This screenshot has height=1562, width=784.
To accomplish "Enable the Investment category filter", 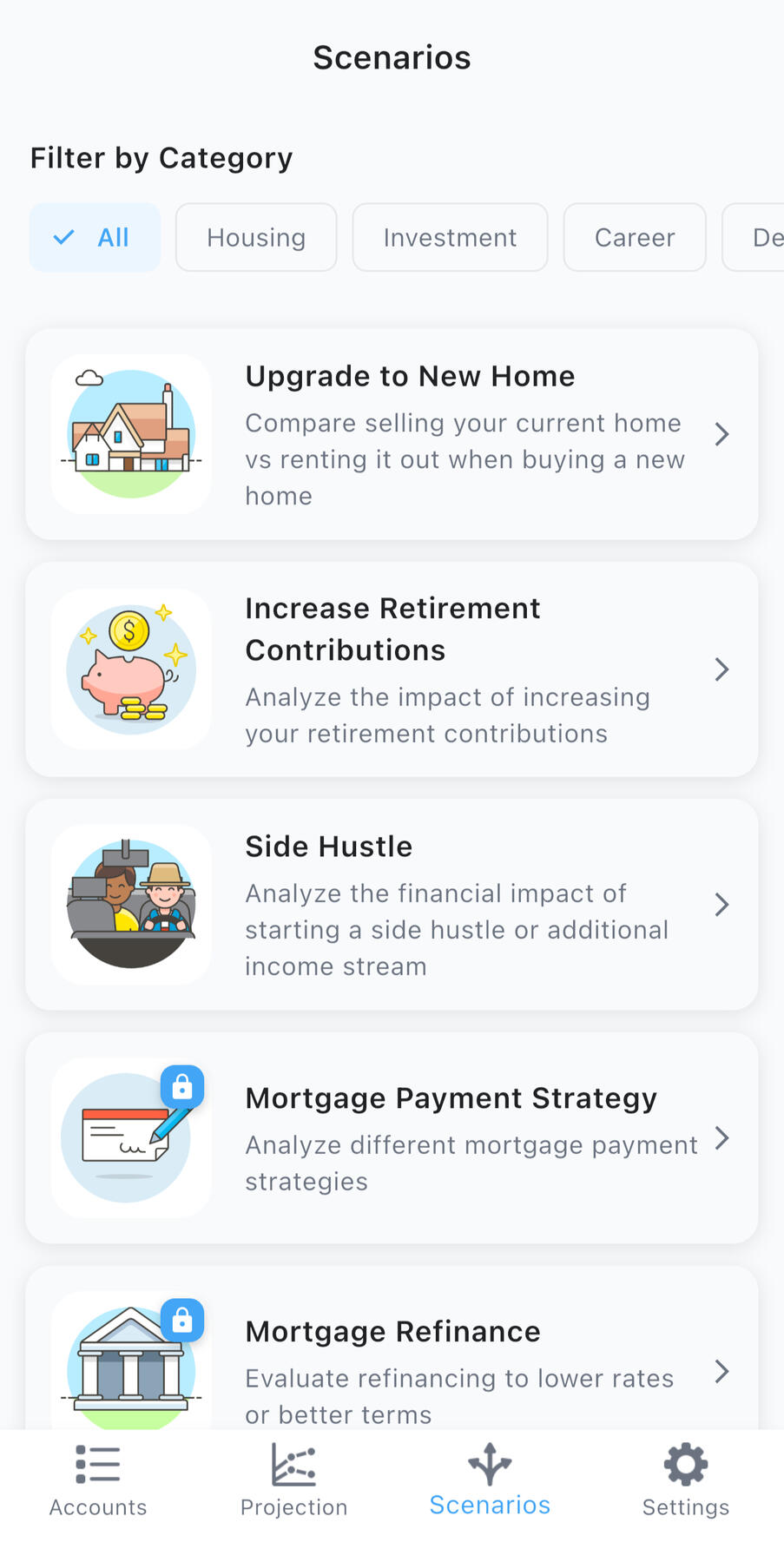I will 449,237.
